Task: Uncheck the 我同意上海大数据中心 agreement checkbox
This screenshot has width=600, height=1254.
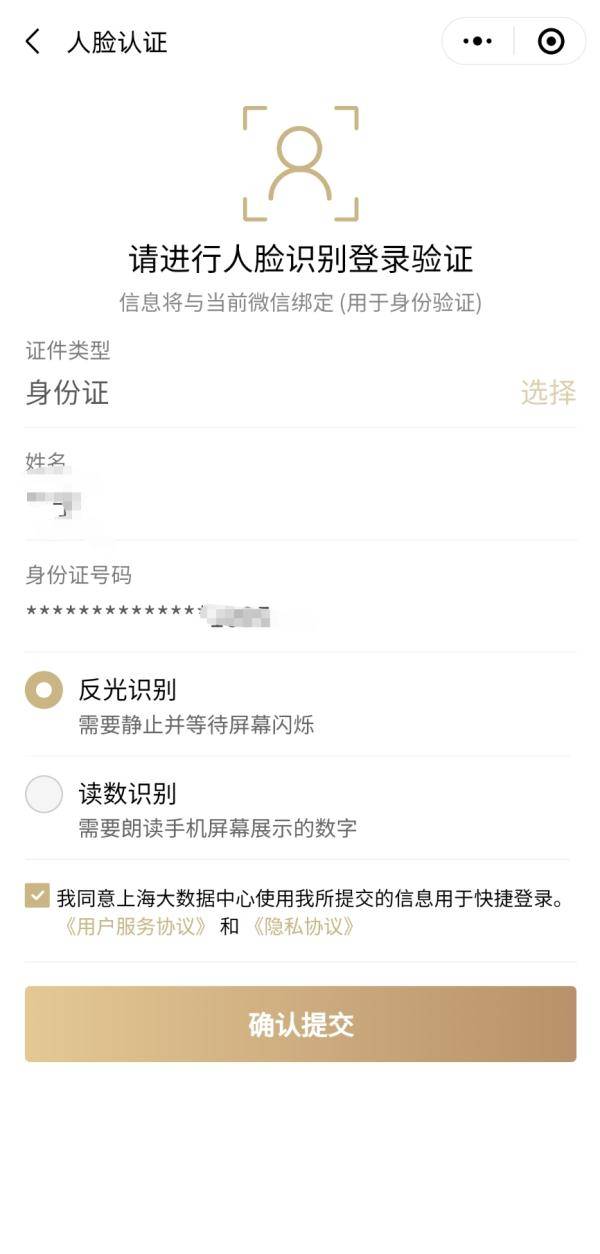Action: pos(37,896)
